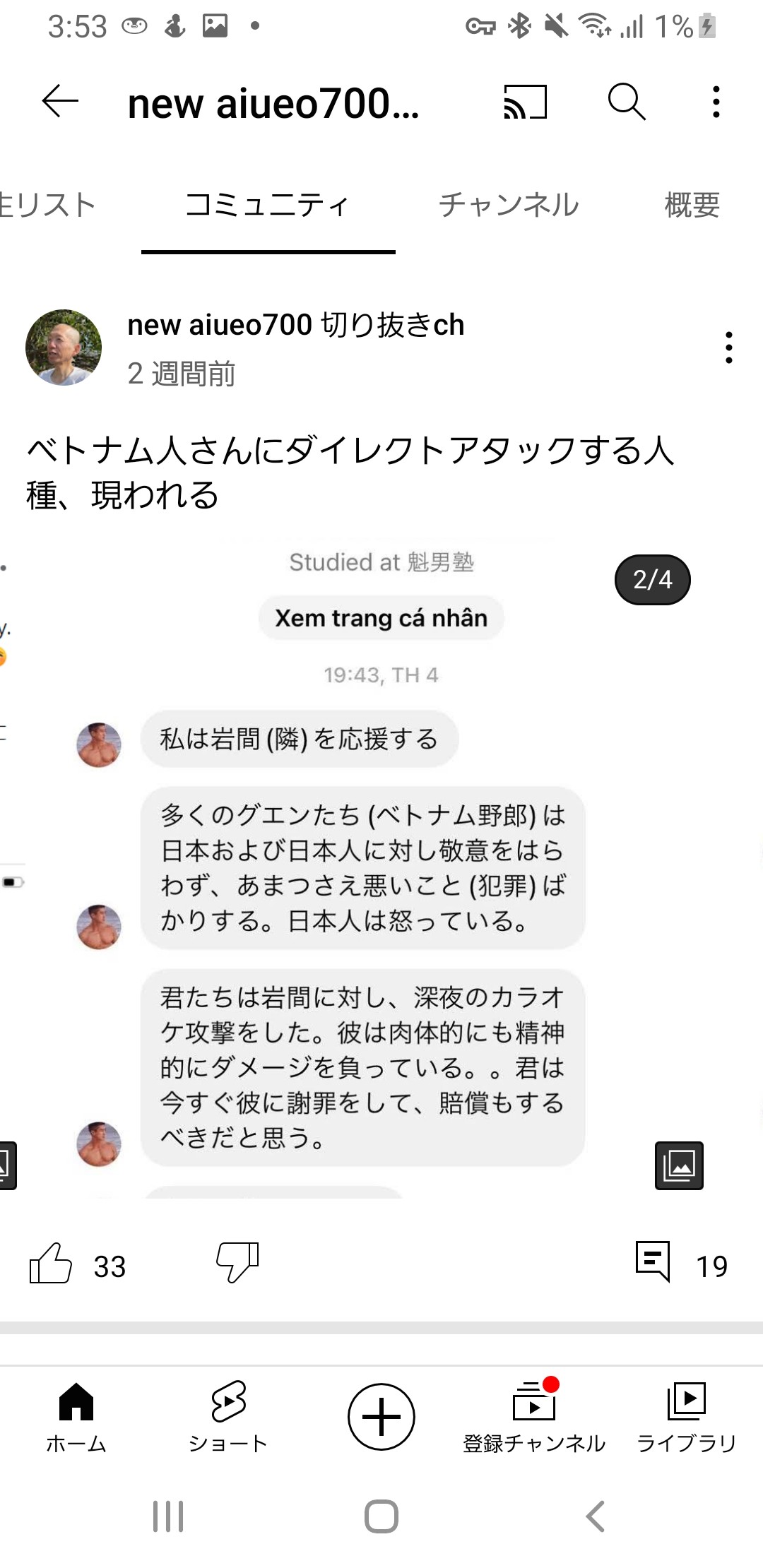Image resolution: width=763 pixels, height=1568 pixels.
Task: Go back using the top-left arrow
Action: pyautogui.click(x=60, y=102)
